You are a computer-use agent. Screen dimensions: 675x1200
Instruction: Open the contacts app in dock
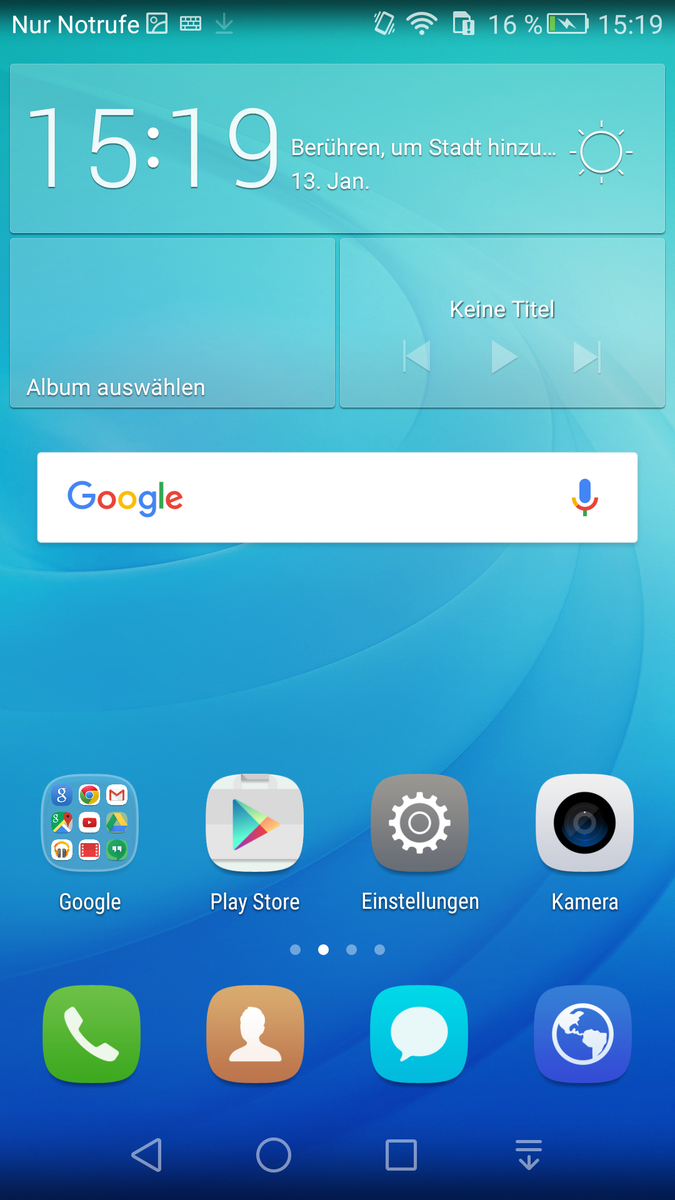point(255,1034)
